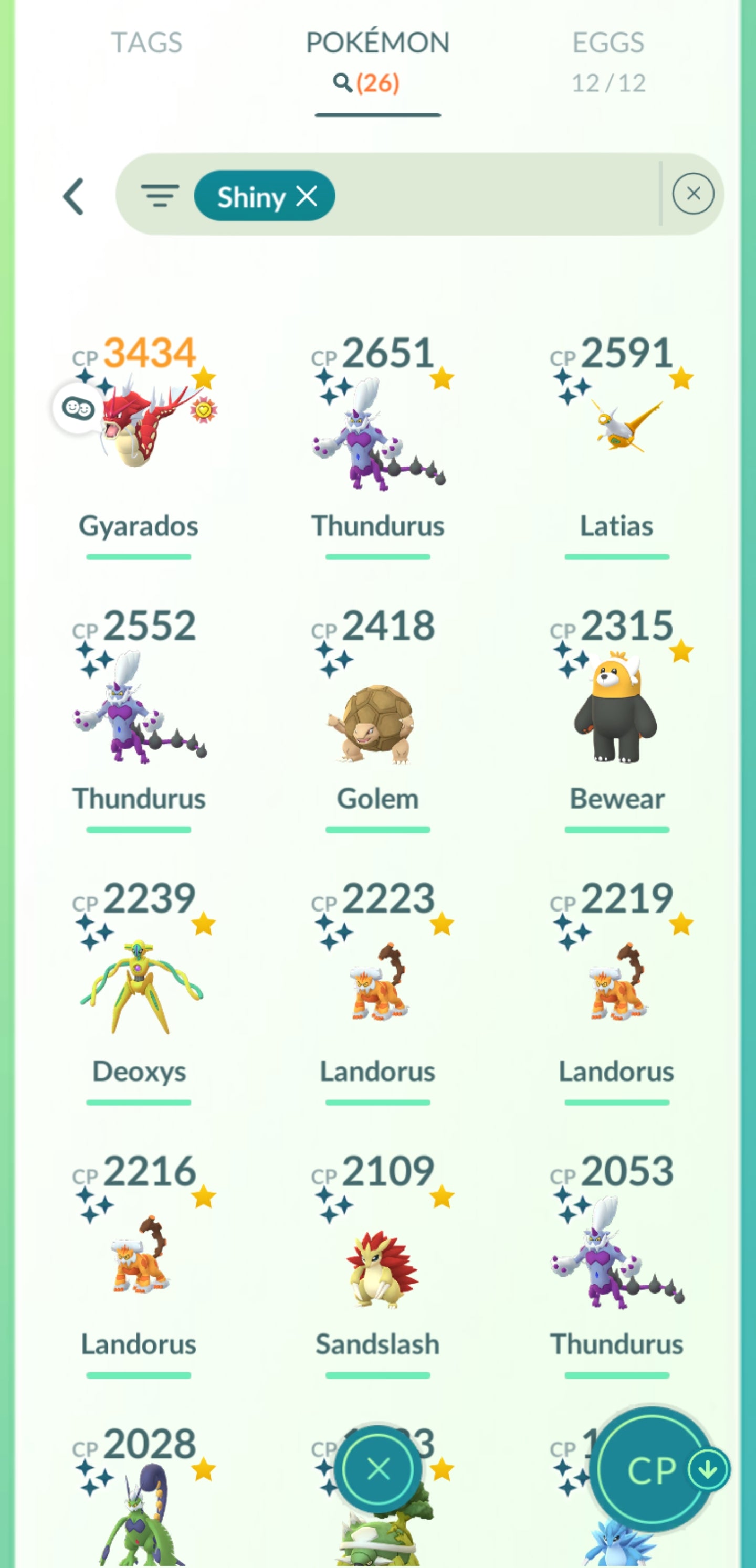Clear the search field
Screen dimensions: 756x1568
pyautogui.click(x=692, y=194)
